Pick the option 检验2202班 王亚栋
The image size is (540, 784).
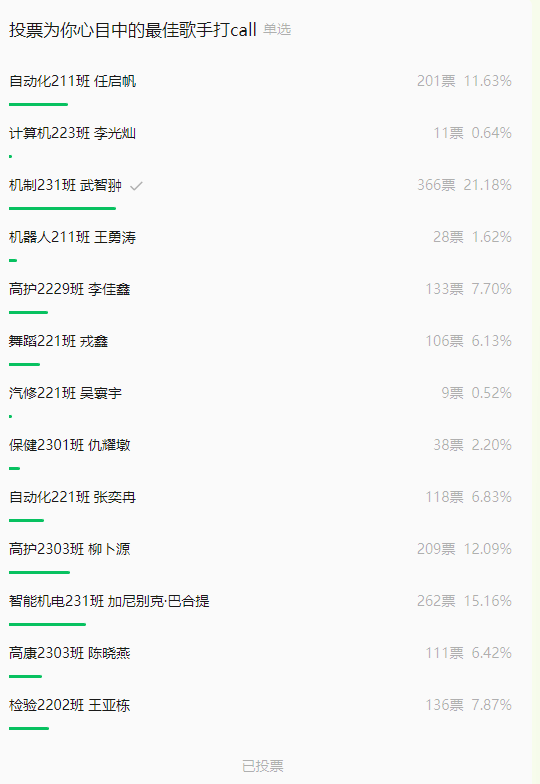[260, 712]
